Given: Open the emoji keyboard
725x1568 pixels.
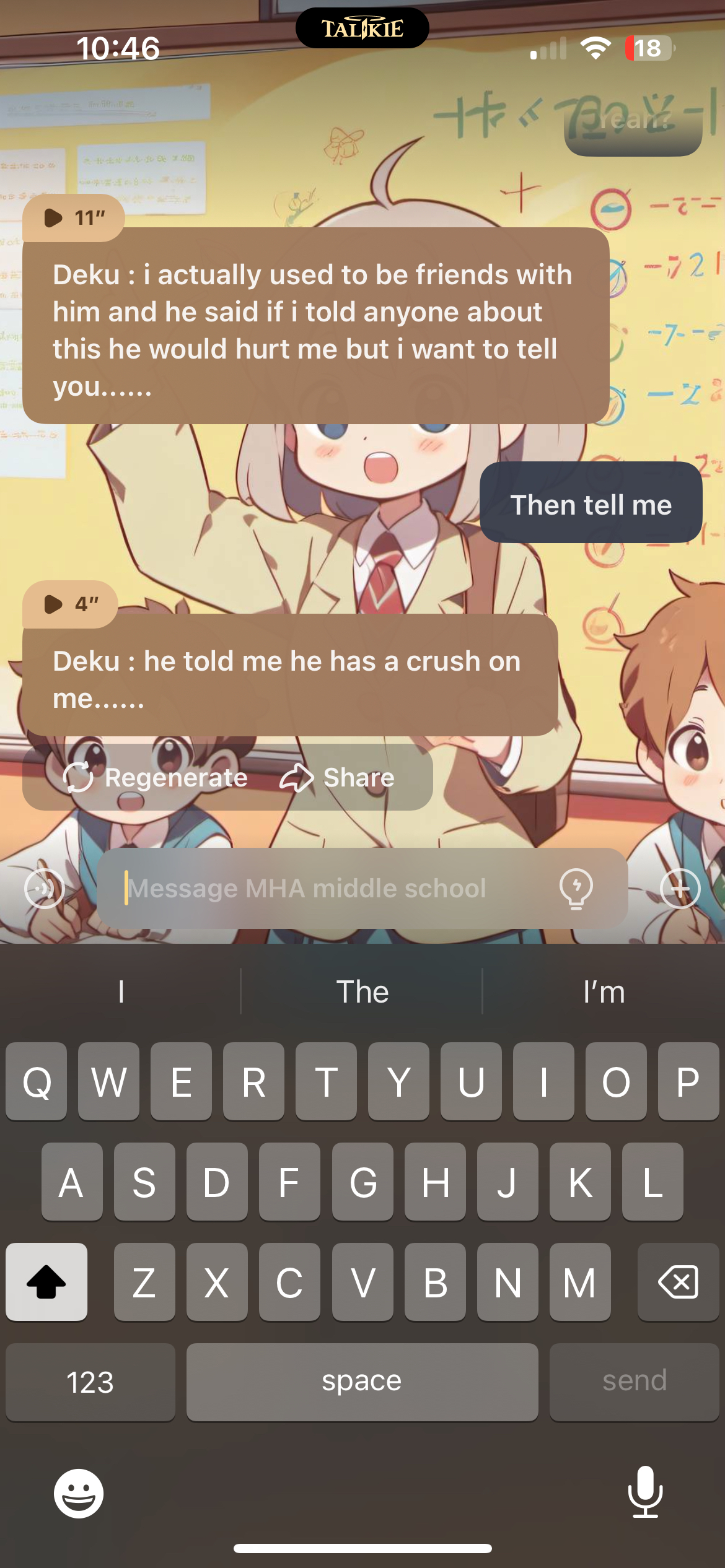Looking at the screenshot, I should click(79, 1493).
